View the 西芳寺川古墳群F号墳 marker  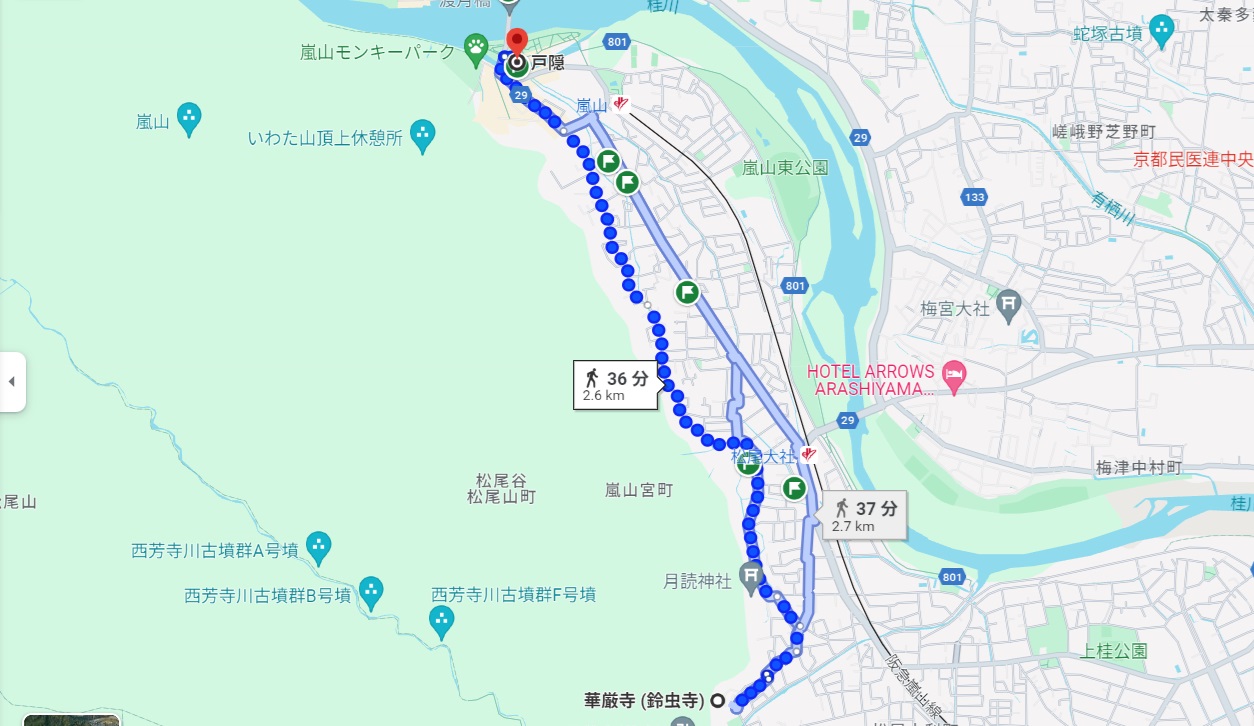coord(441,620)
